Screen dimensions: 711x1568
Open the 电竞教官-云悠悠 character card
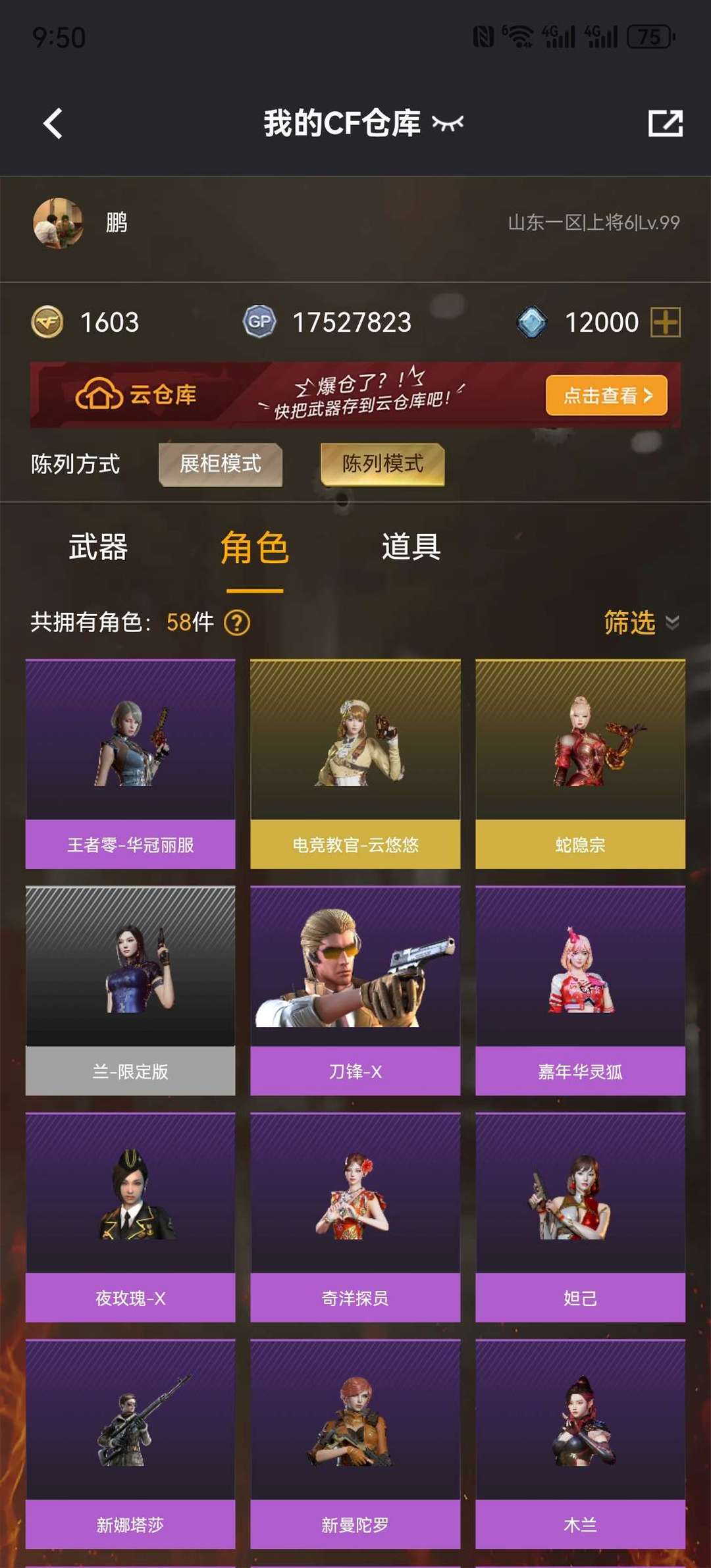tap(355, 764)
